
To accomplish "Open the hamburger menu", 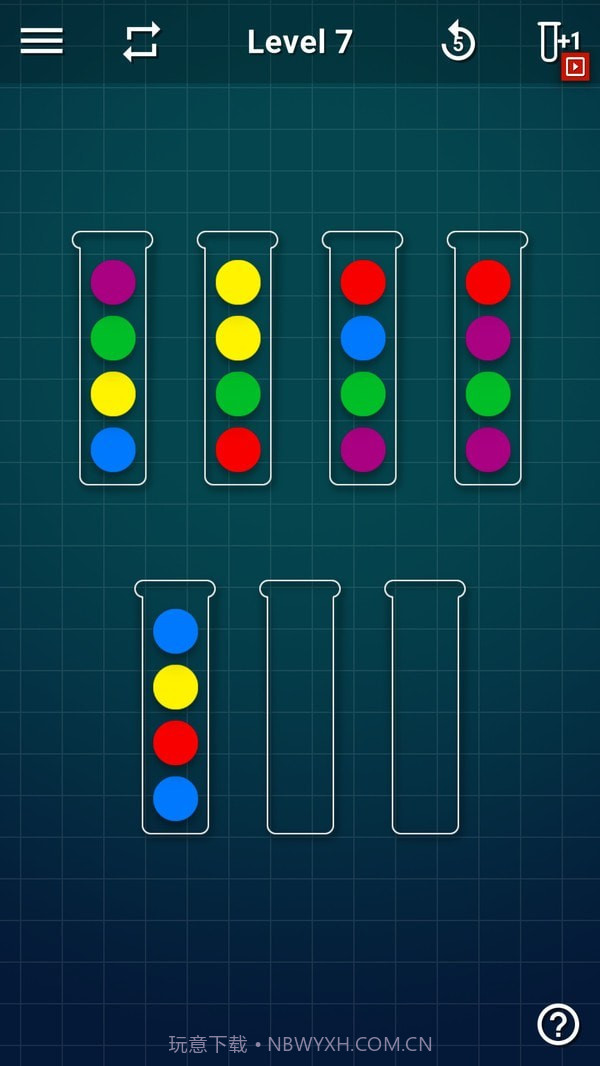I will coord(41,41).
